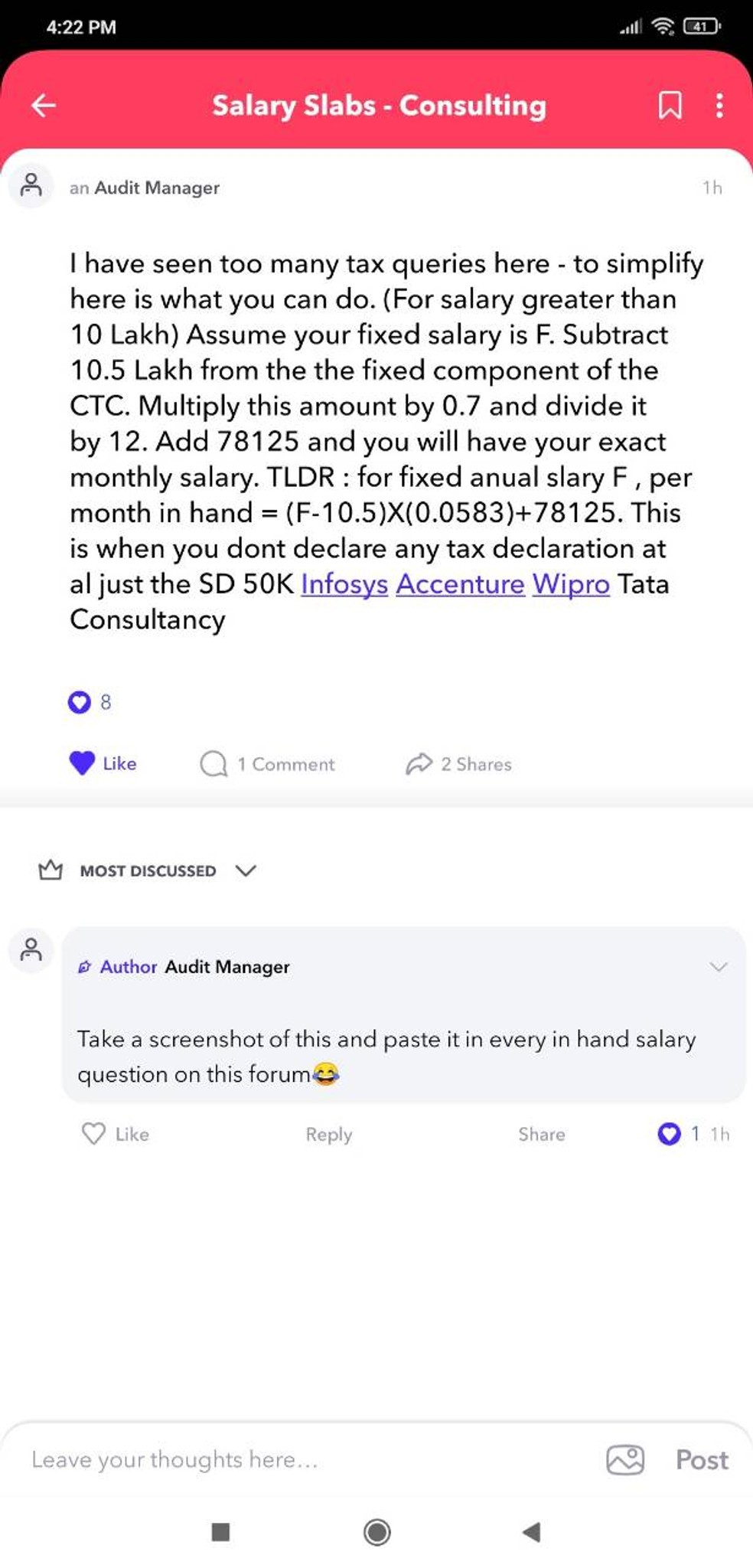The image size is (753, 1568).
Task: Open the three-dot overflow menu
Action: click(x=719, y=105)
